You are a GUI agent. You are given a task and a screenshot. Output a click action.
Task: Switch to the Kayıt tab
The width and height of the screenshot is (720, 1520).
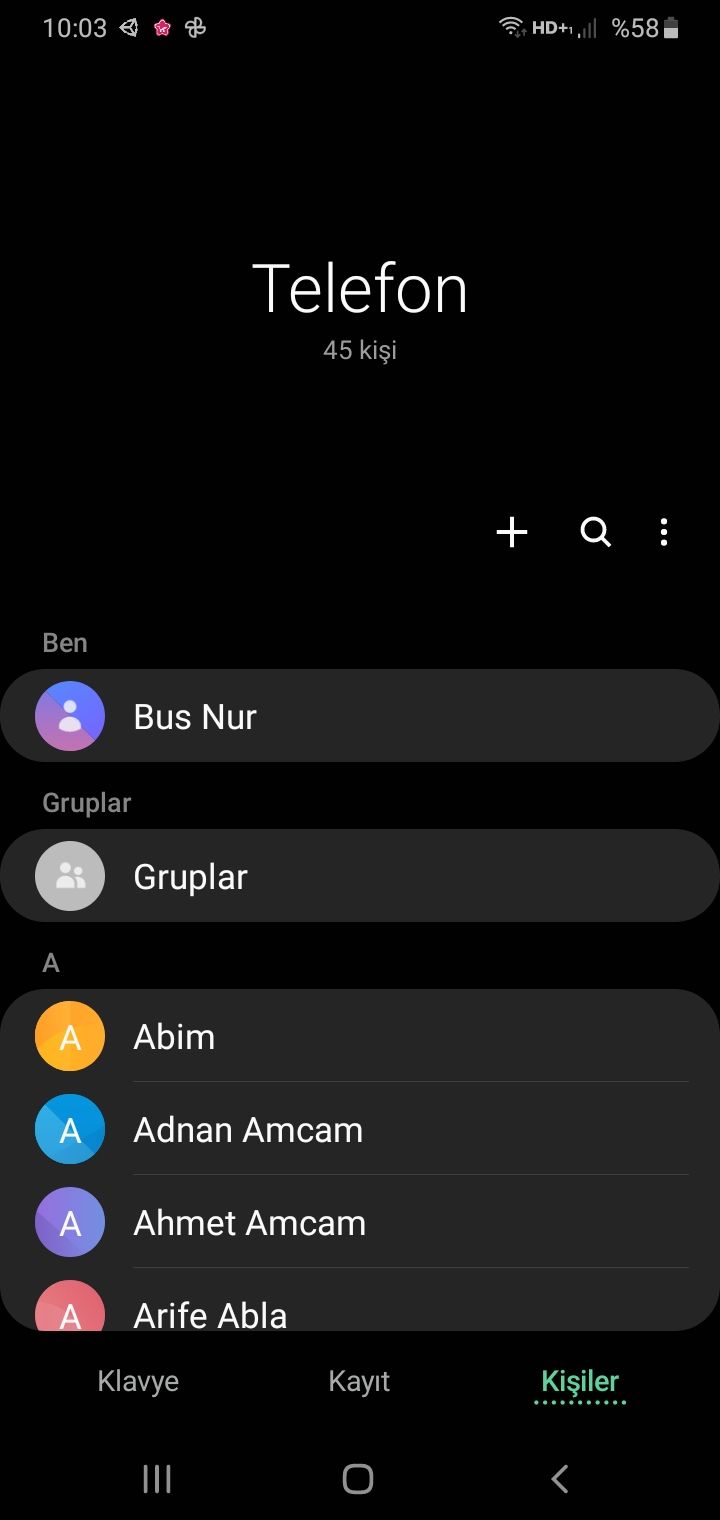coord(359,1382)
